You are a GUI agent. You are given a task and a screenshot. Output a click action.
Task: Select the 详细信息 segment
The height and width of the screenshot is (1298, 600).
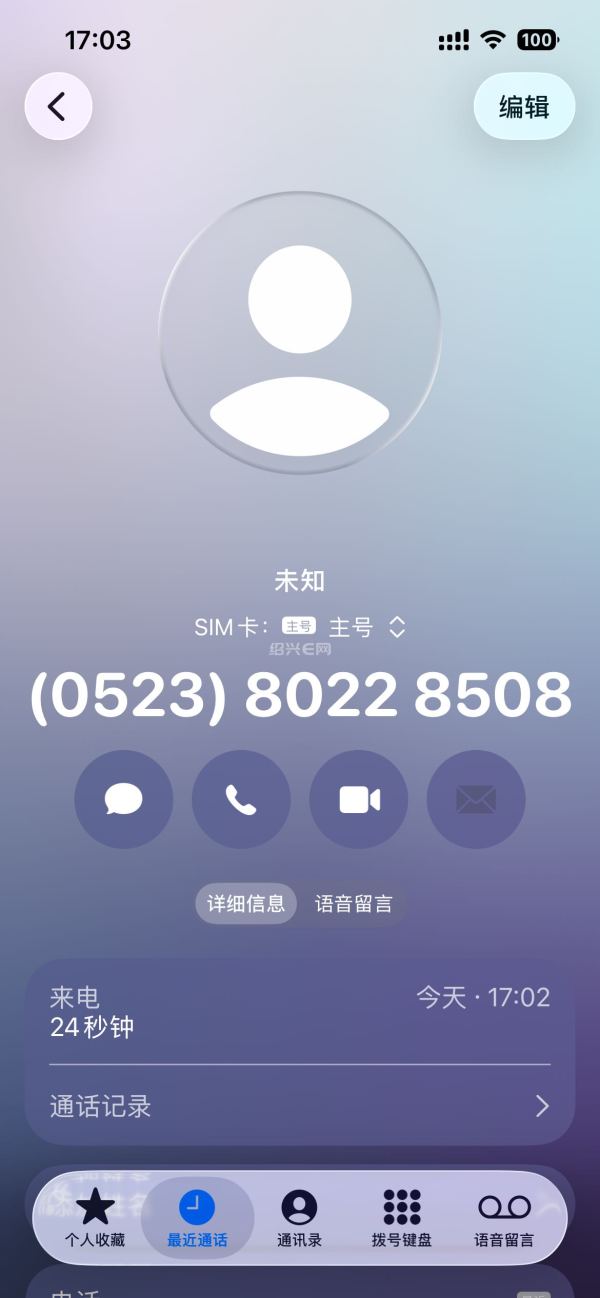point(246,904)
